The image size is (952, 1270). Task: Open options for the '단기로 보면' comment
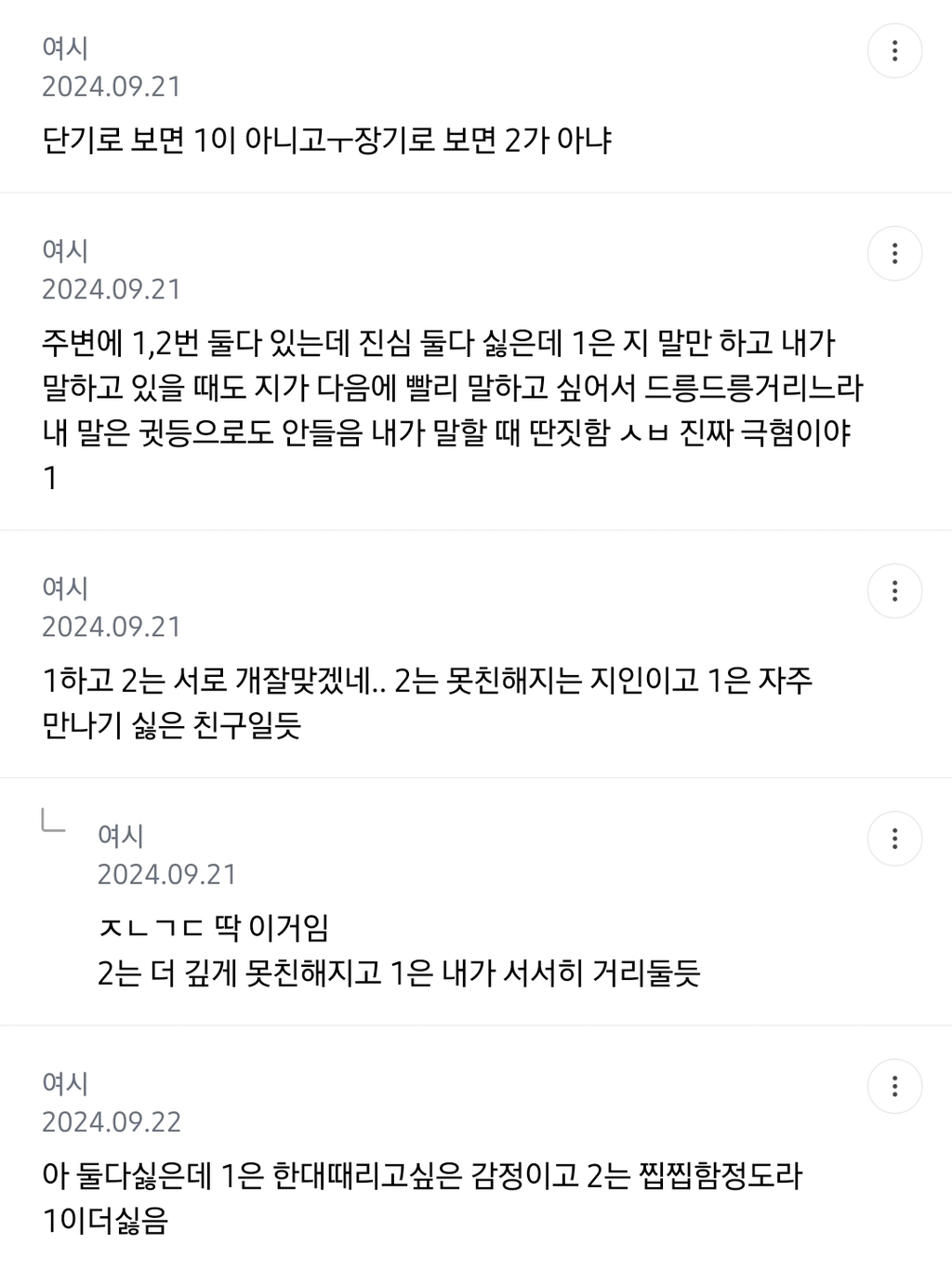[x=894, y=50]
